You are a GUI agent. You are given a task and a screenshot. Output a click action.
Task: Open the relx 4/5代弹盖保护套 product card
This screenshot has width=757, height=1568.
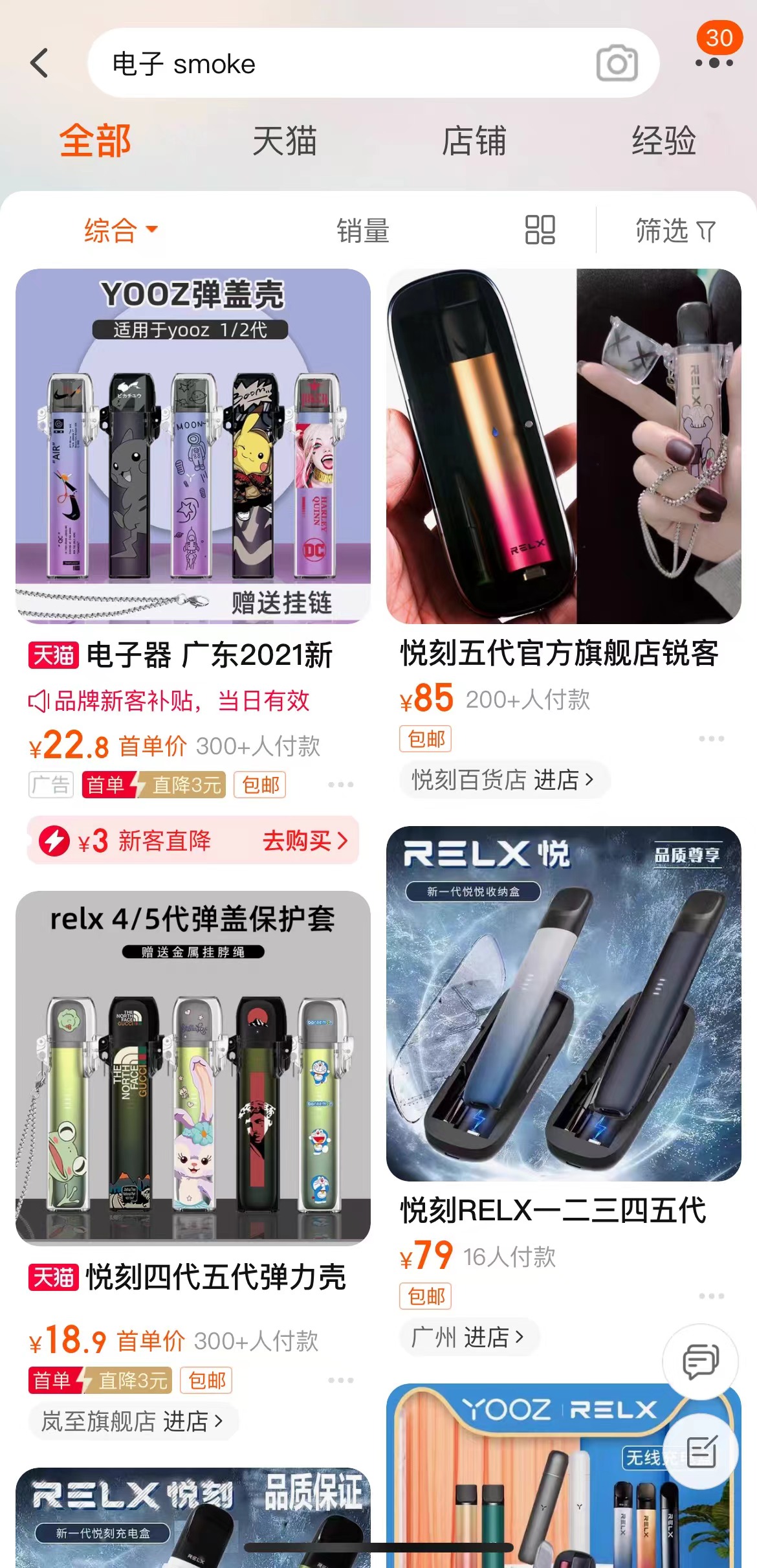click(x=193, y=1068)
